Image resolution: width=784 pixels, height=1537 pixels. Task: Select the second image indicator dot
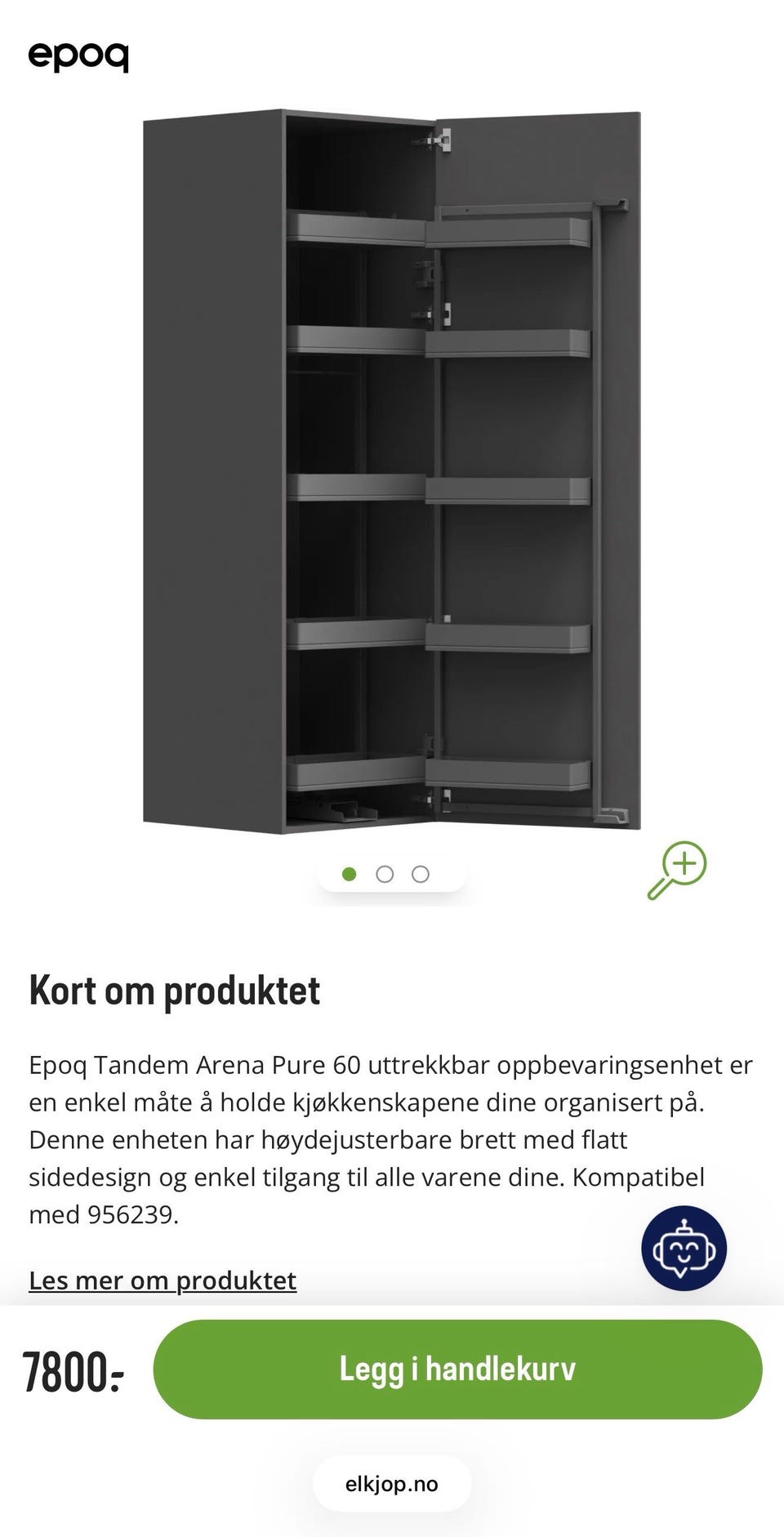[385, 874]
